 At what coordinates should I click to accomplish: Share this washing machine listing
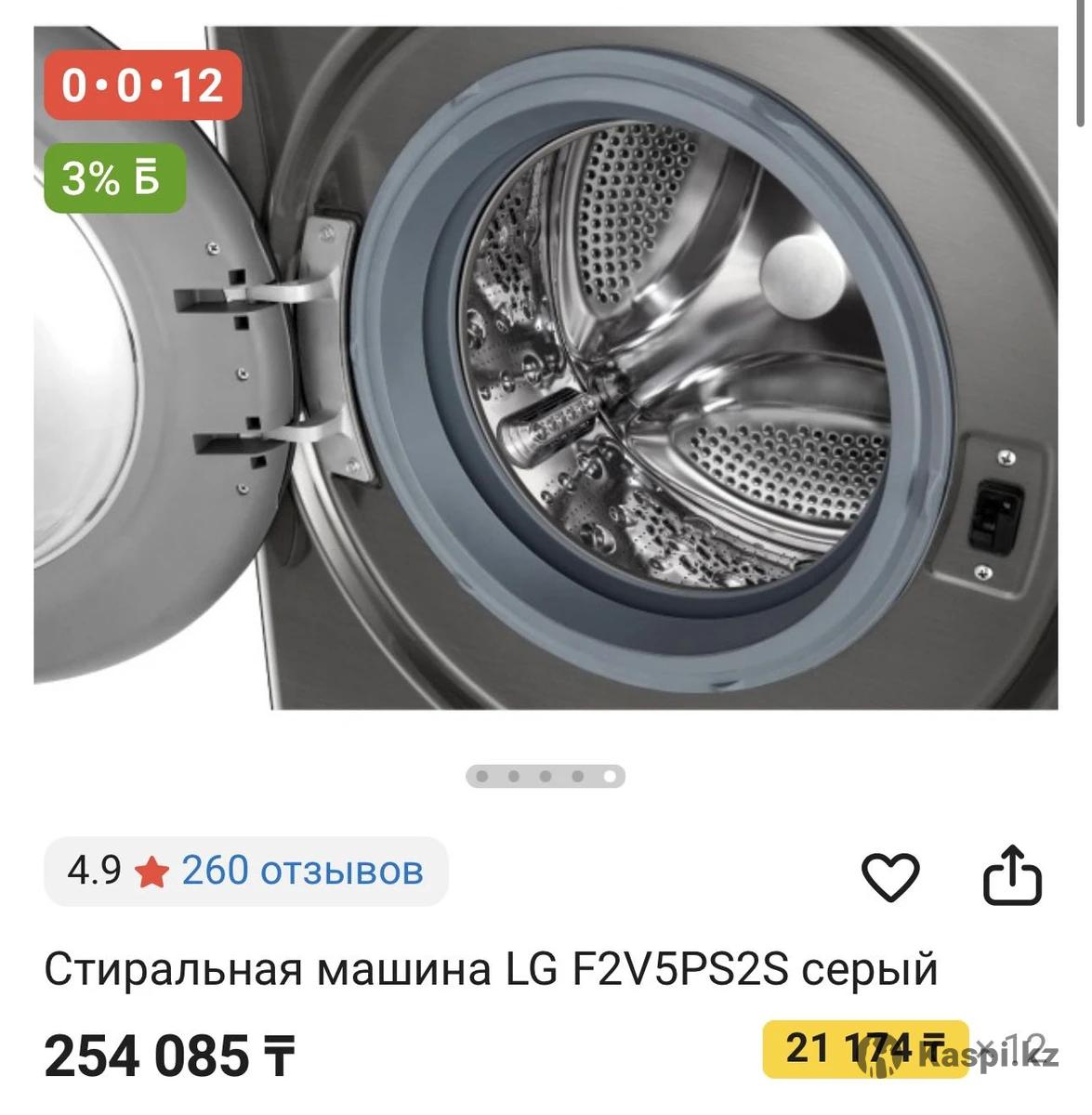[x=1012, y=875]
